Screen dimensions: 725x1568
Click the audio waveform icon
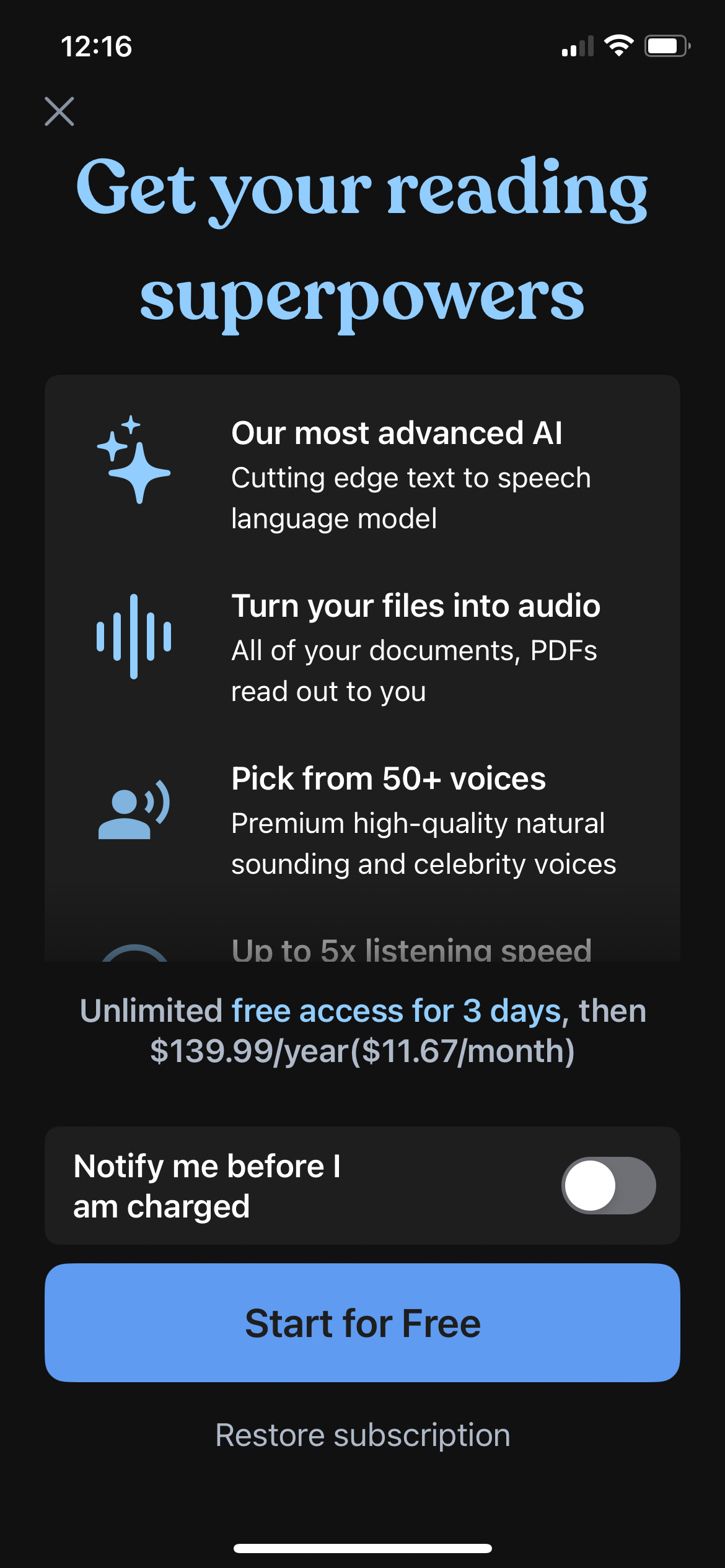click(133, 638)
